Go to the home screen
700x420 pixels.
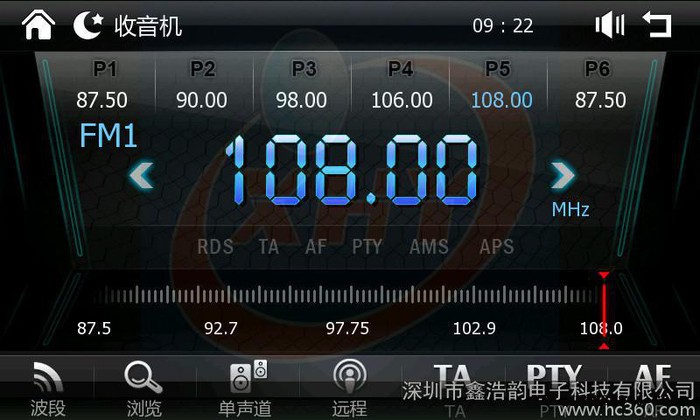38,25
